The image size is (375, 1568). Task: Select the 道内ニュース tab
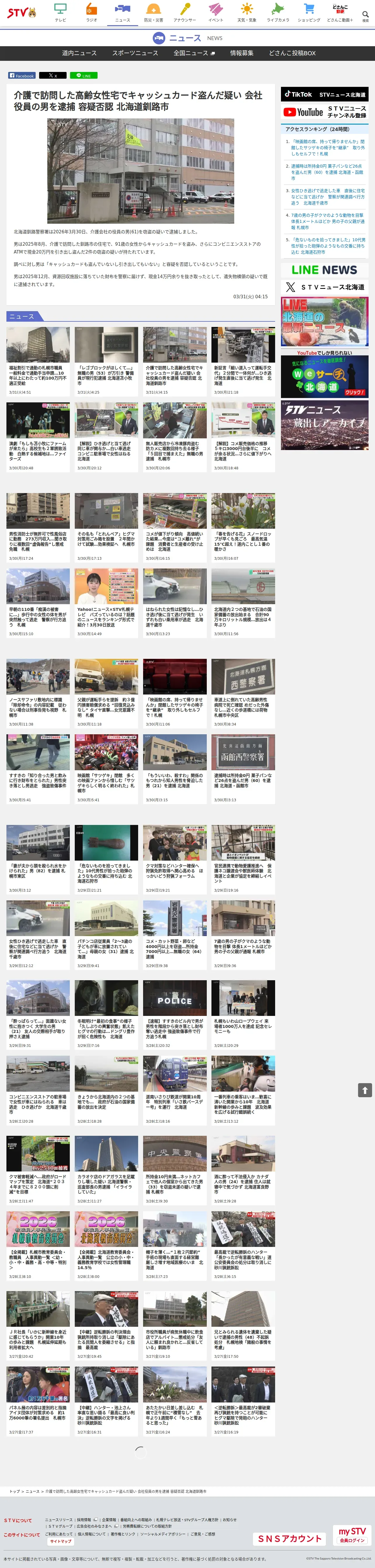[x=79, y=53]
